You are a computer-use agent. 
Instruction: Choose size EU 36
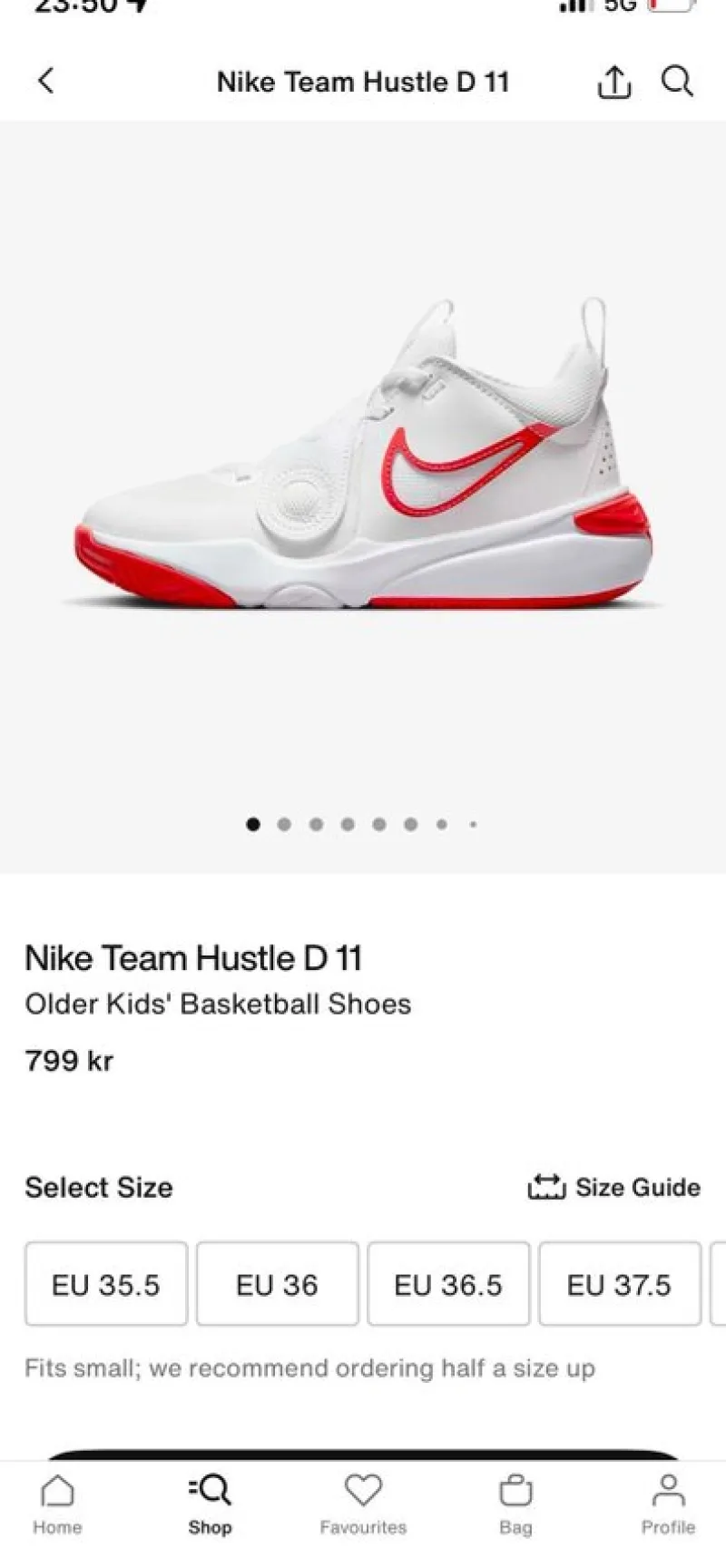click(x=277, y=1284)
